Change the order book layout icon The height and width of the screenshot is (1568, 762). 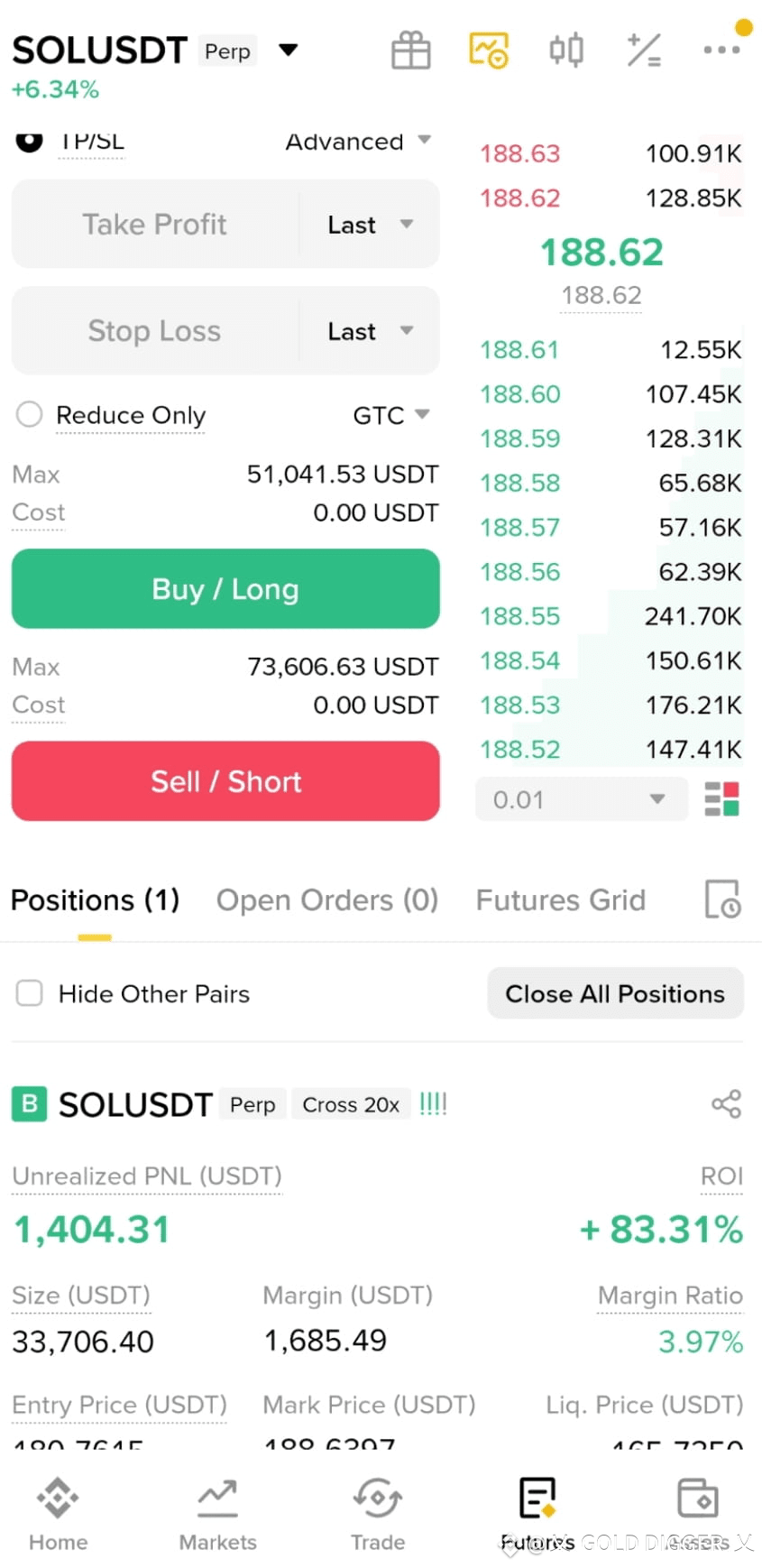721,799
